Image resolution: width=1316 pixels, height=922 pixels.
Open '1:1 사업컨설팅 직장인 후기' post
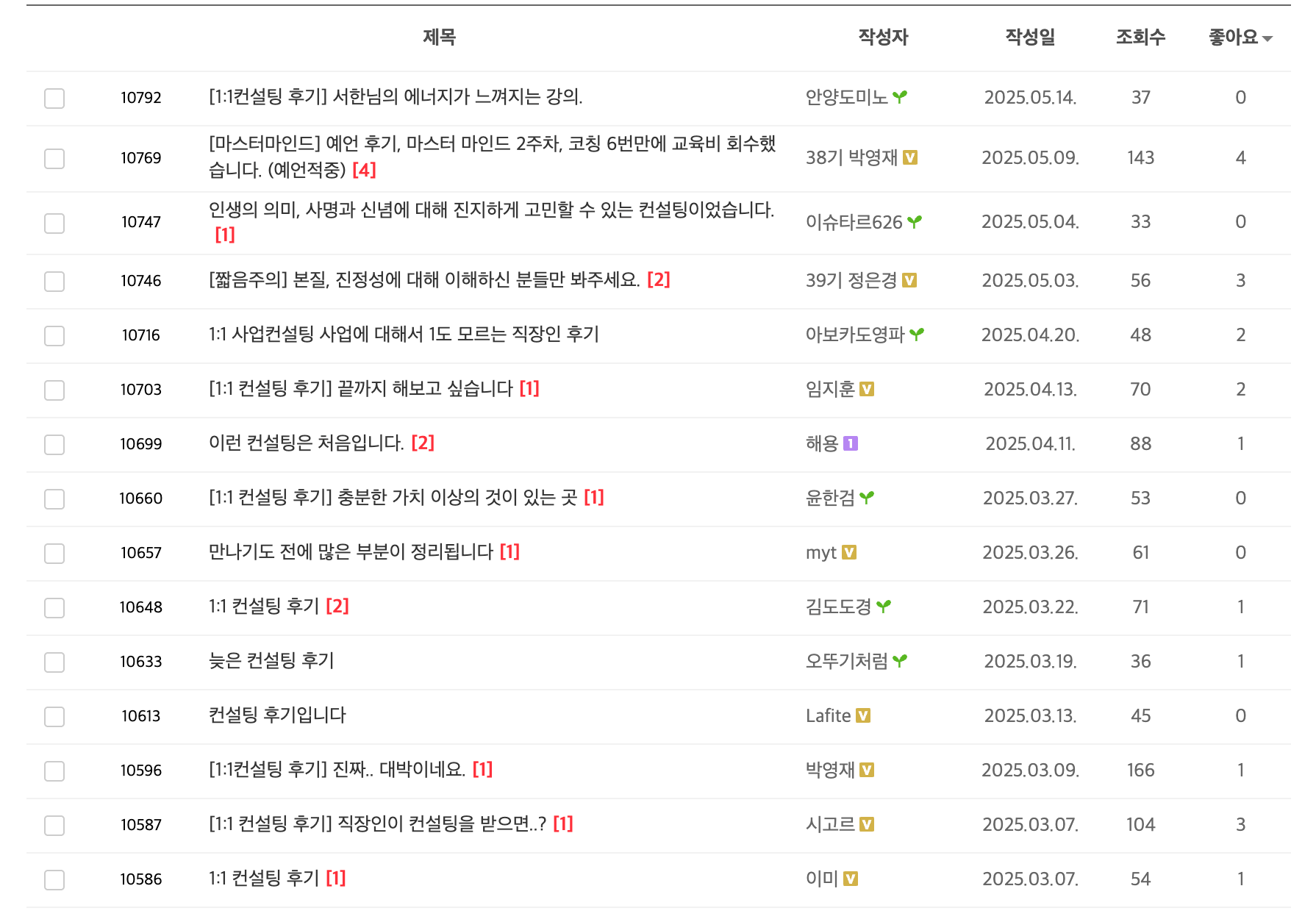point(404,335)
